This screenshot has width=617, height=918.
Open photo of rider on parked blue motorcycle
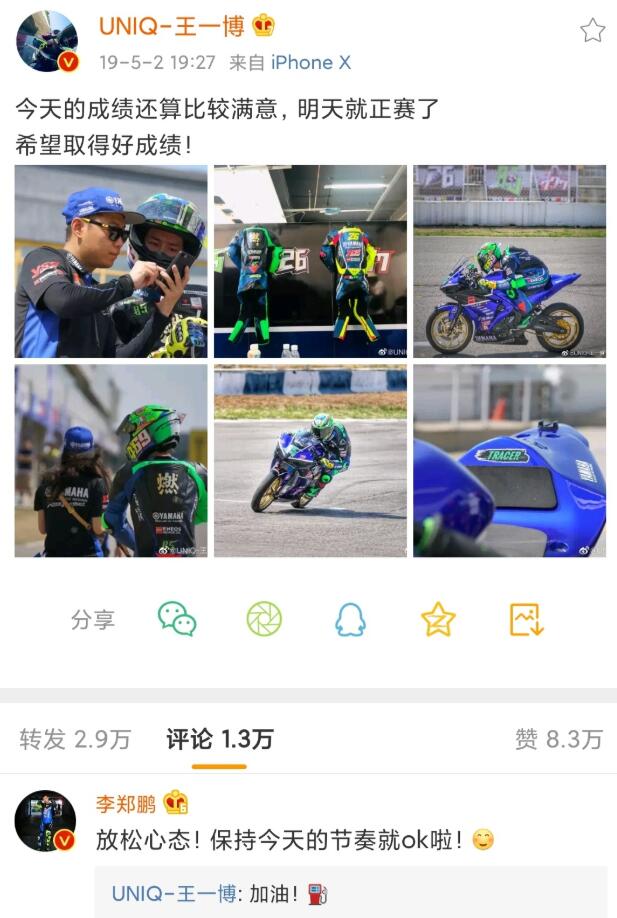[x=509, y=261]
